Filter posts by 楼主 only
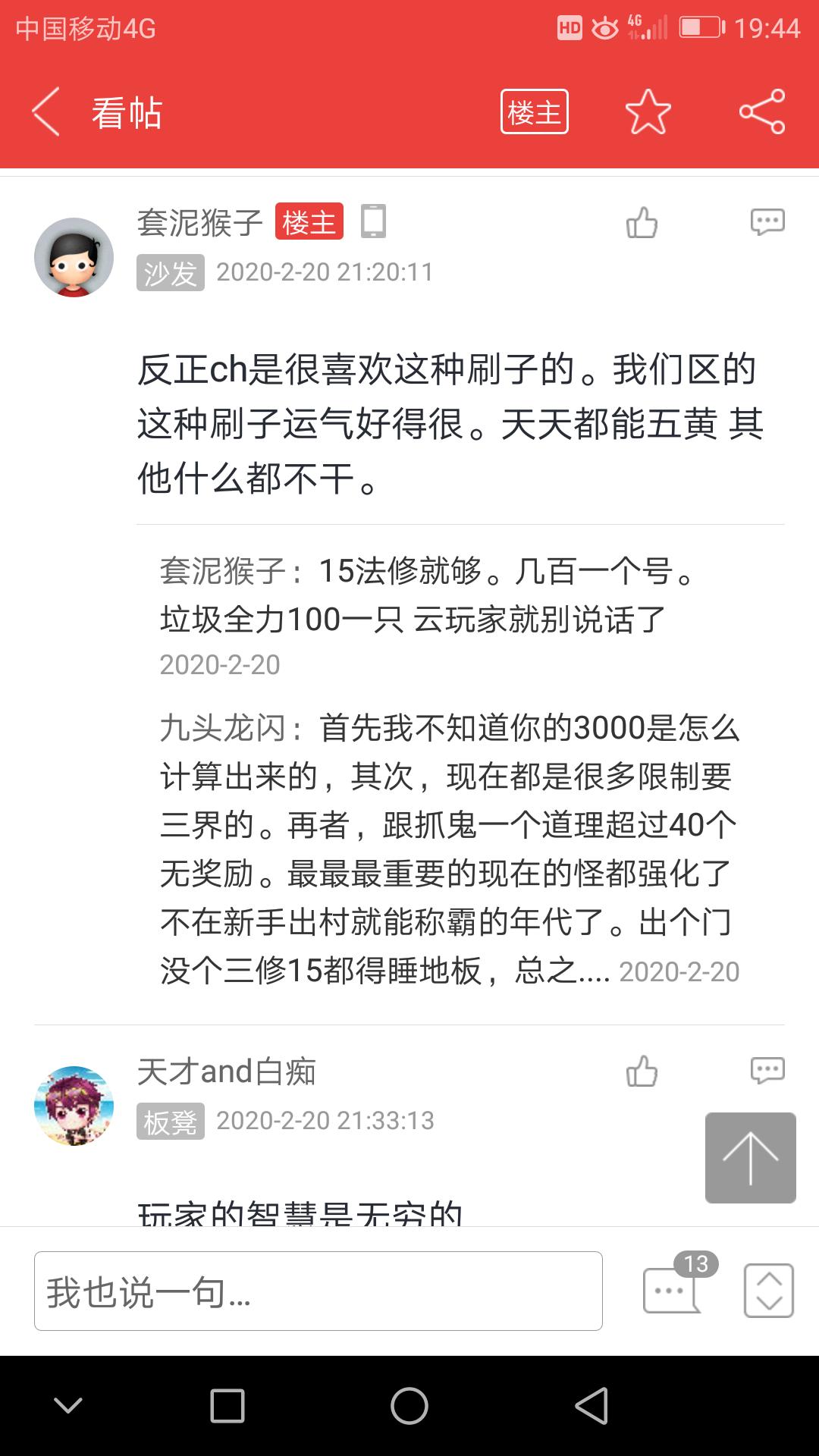Screen dimensions: 819x1456 coord(534,112)
